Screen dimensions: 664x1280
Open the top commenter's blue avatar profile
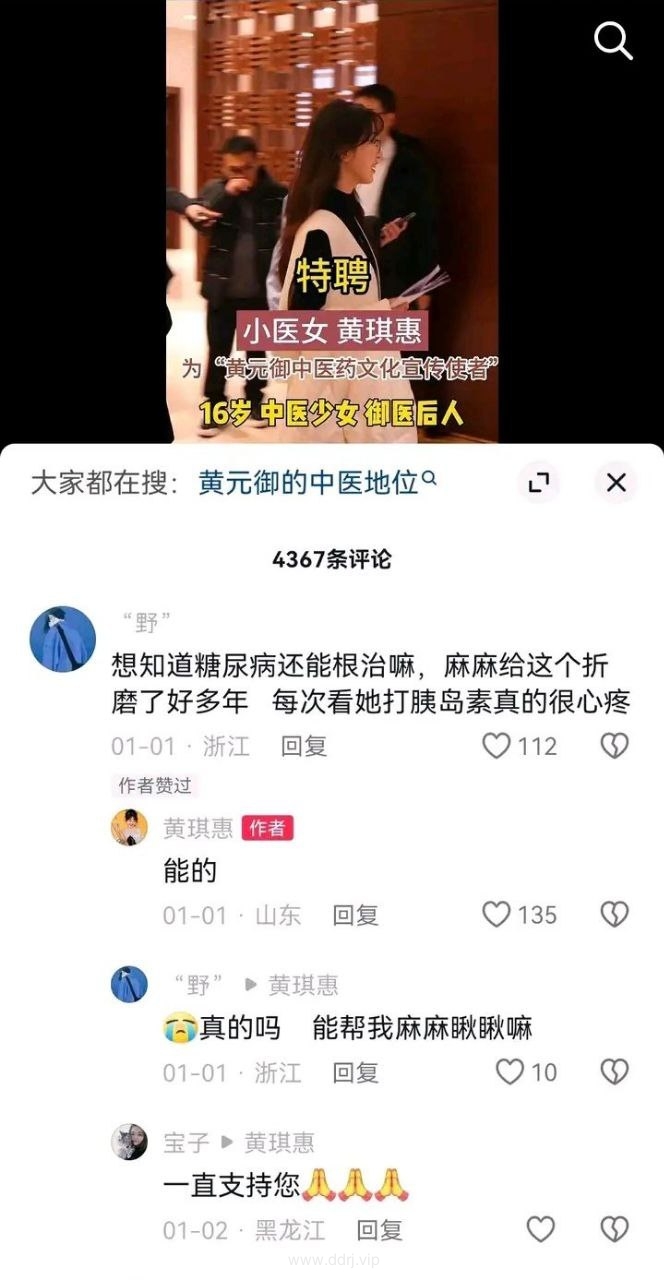tap(63, 638)
